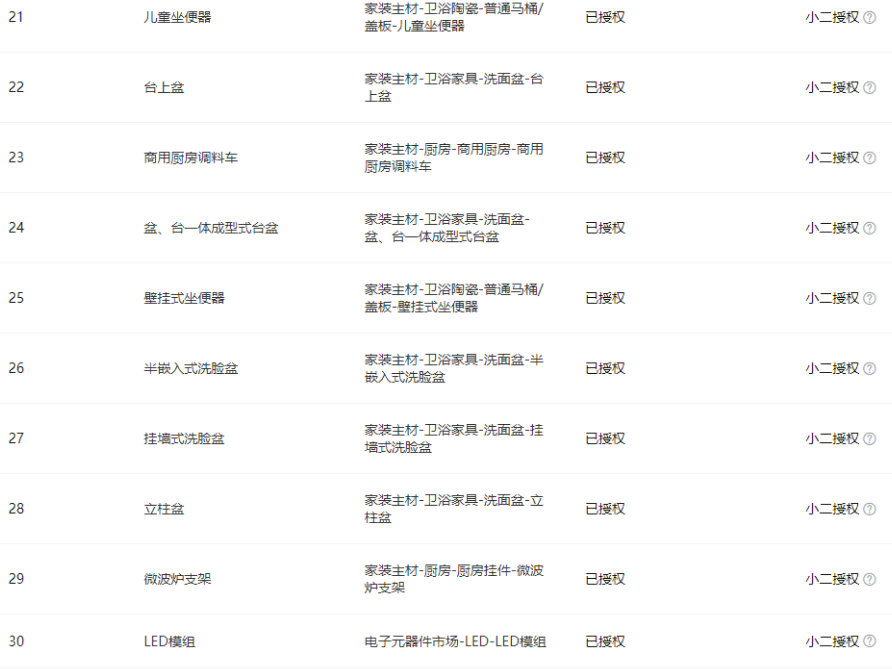Image resolution: width=892 pixels, height=669 pixels.
Task: Show authorization help for 商用厨房调料车
Action: 869,158
